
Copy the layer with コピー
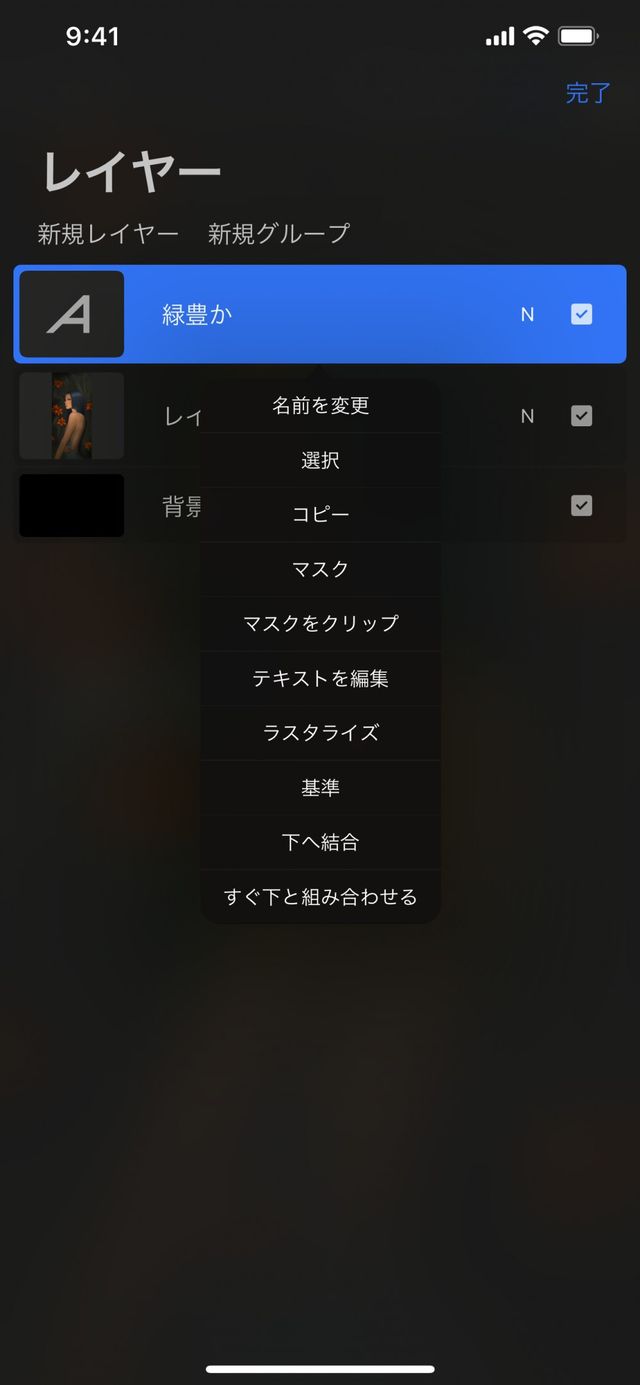point(320,514)
